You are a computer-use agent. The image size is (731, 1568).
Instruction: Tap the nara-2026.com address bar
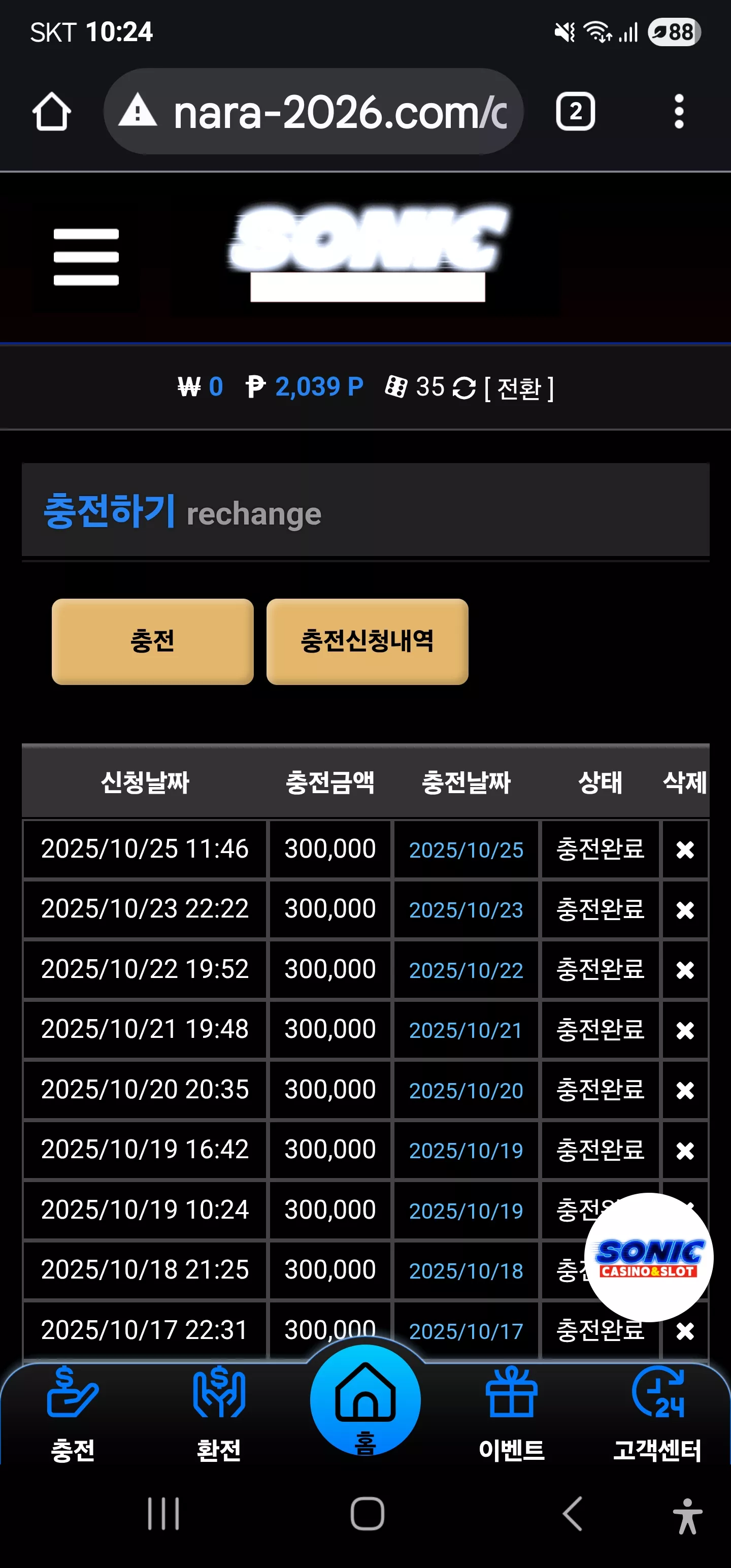(313, 111)
